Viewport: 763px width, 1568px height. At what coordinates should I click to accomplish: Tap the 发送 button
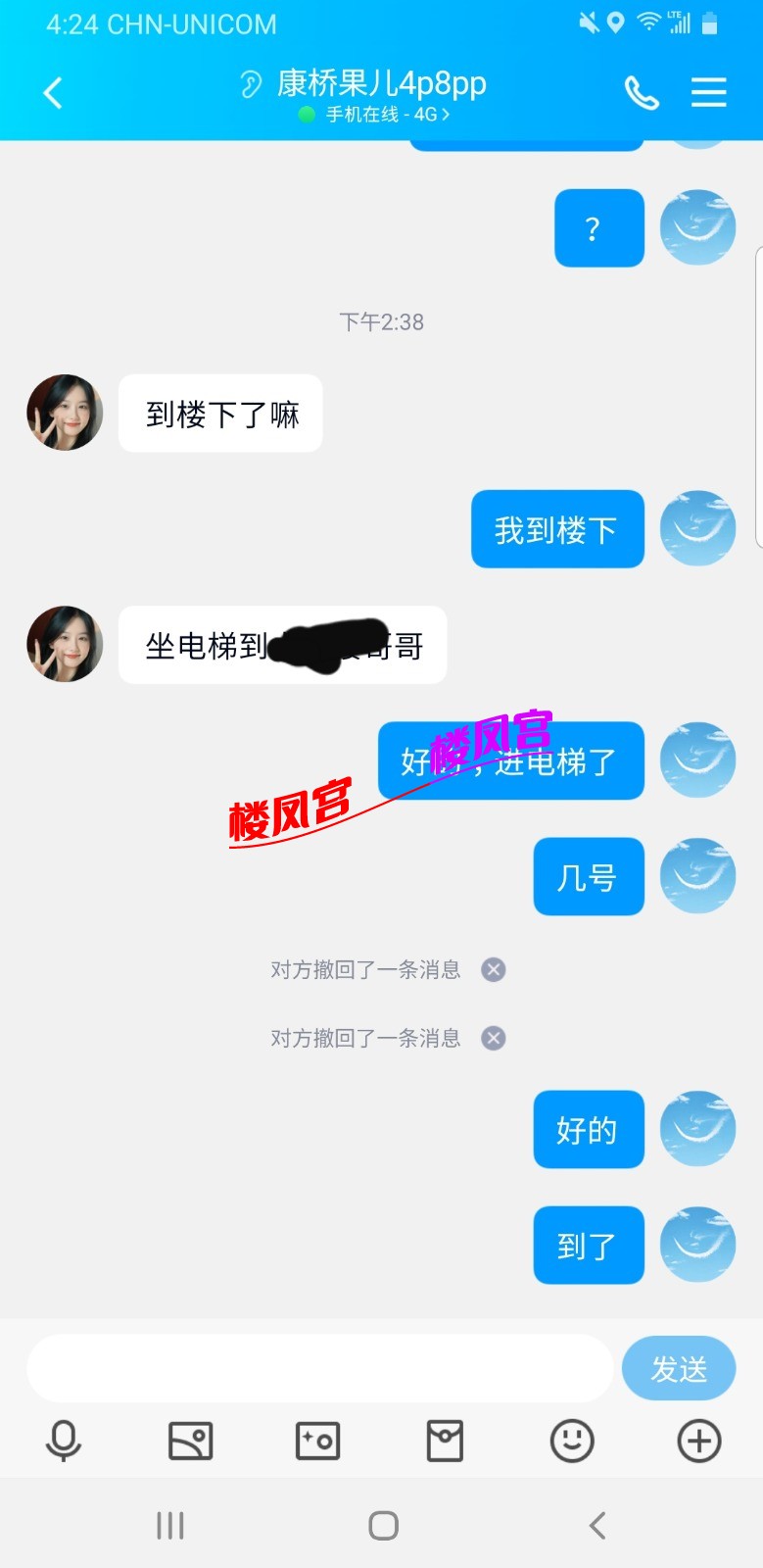678,1368
